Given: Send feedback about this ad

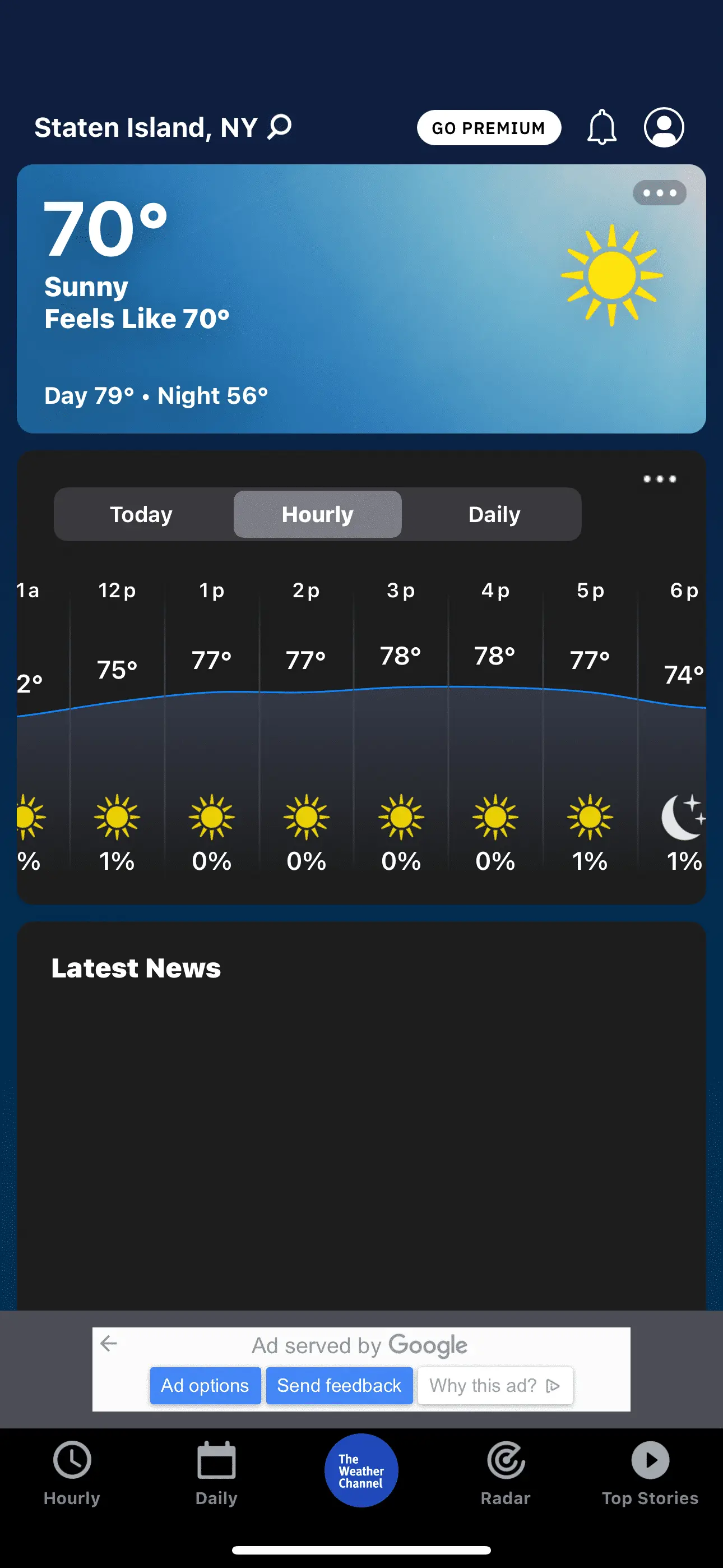Looking at the screenshot, I should [x=339, y=1385].
